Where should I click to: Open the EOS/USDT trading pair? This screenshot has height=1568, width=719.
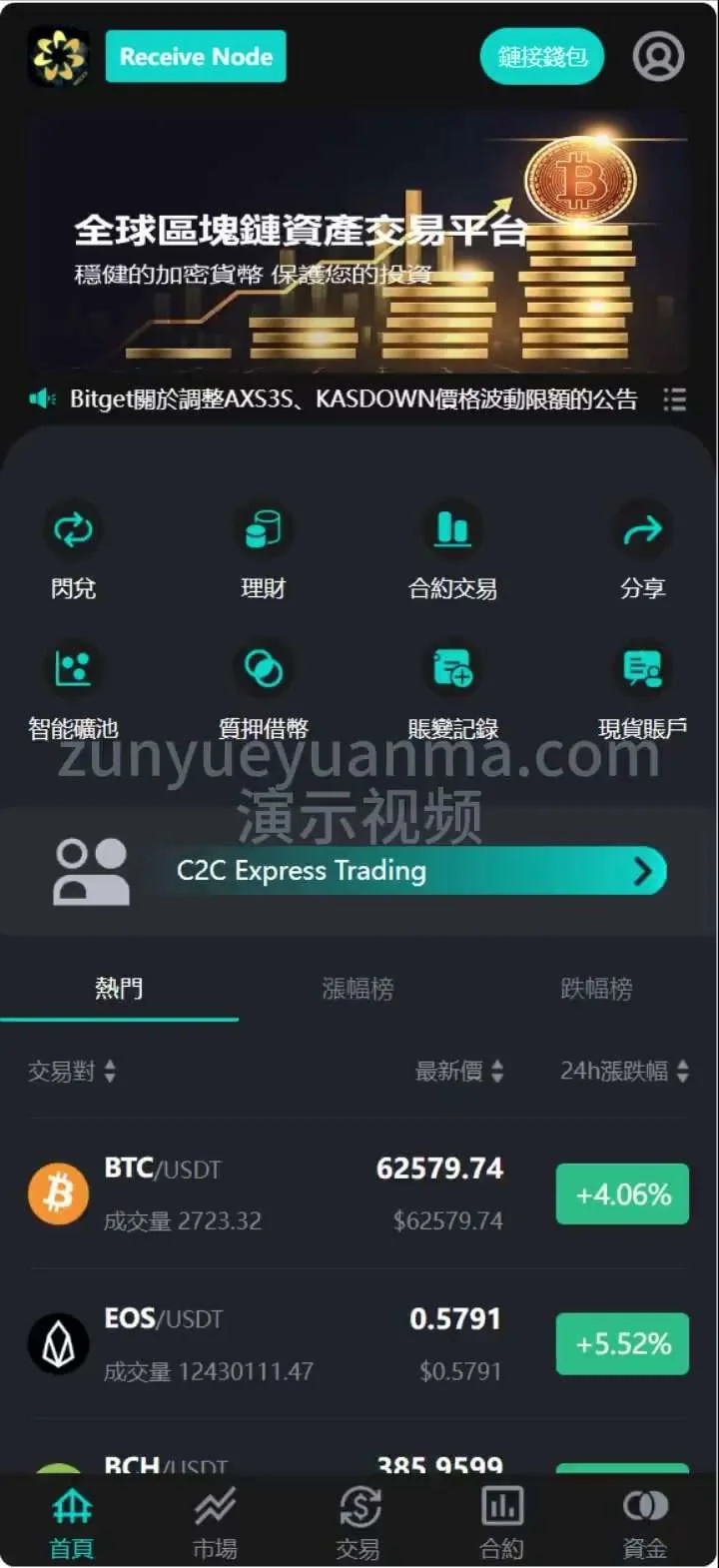click(x=300, y=1343)
